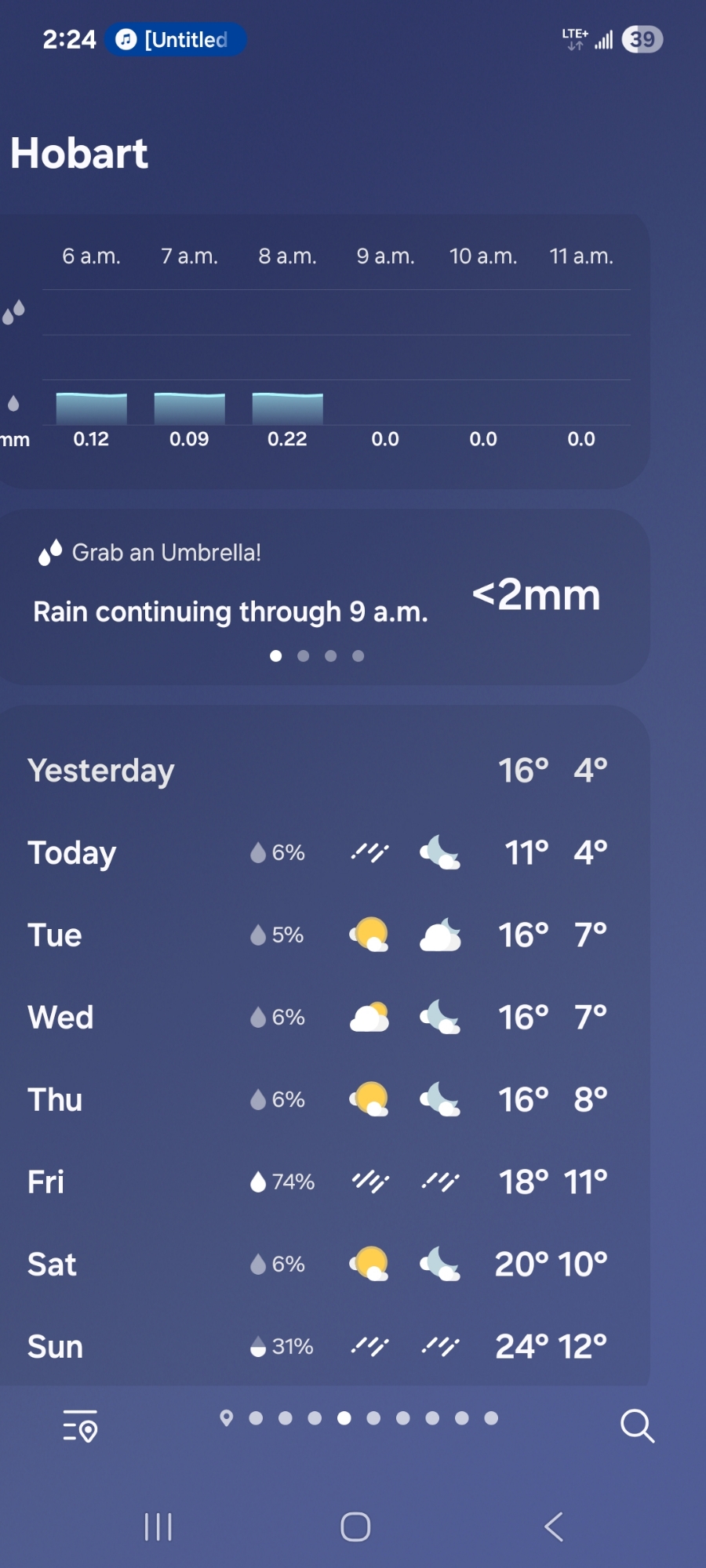This screenshot has height=1568, width=706.
Task: Open Friday's 74% rain forecast
Action: pyautogui.click(x=318, y=1181)
